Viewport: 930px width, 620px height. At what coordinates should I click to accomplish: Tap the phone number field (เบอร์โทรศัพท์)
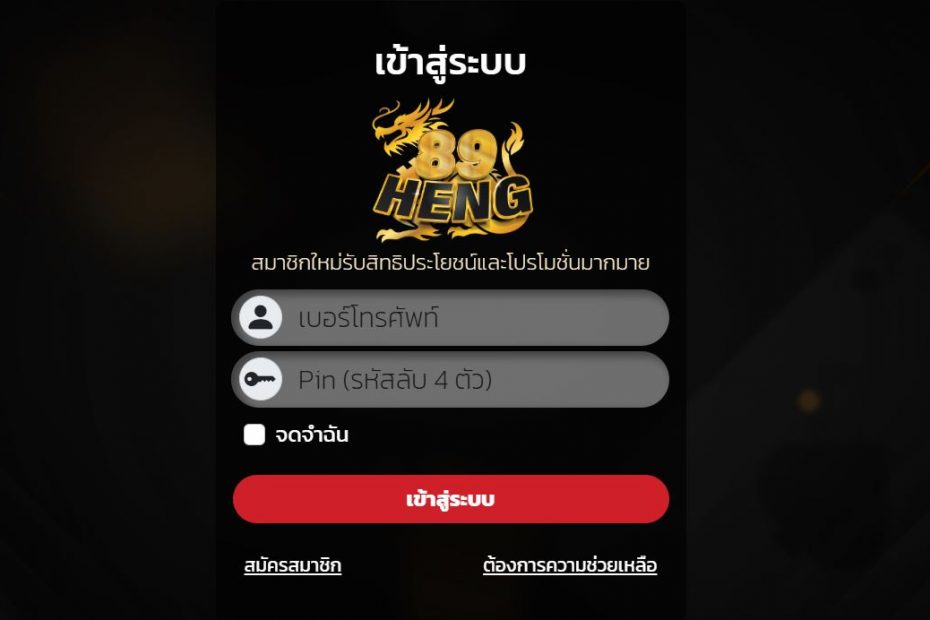(x=470, y=318)
